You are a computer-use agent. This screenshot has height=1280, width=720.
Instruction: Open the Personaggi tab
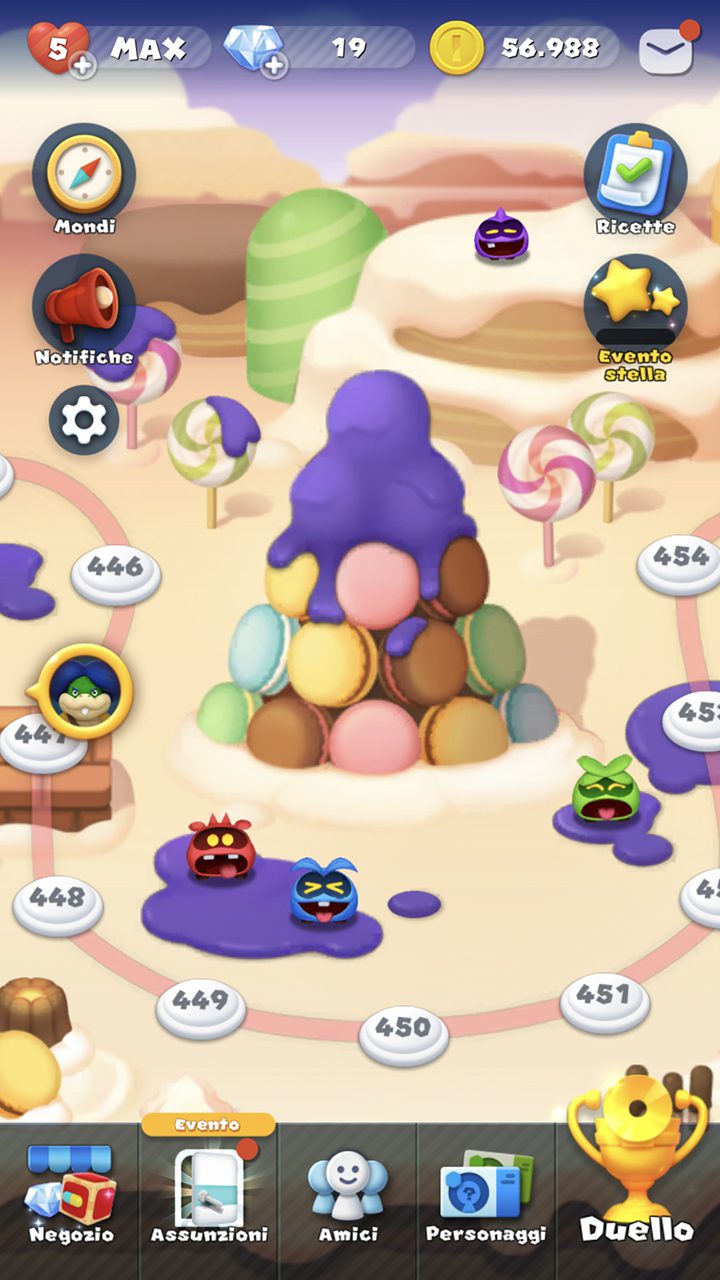(486, 1196)
